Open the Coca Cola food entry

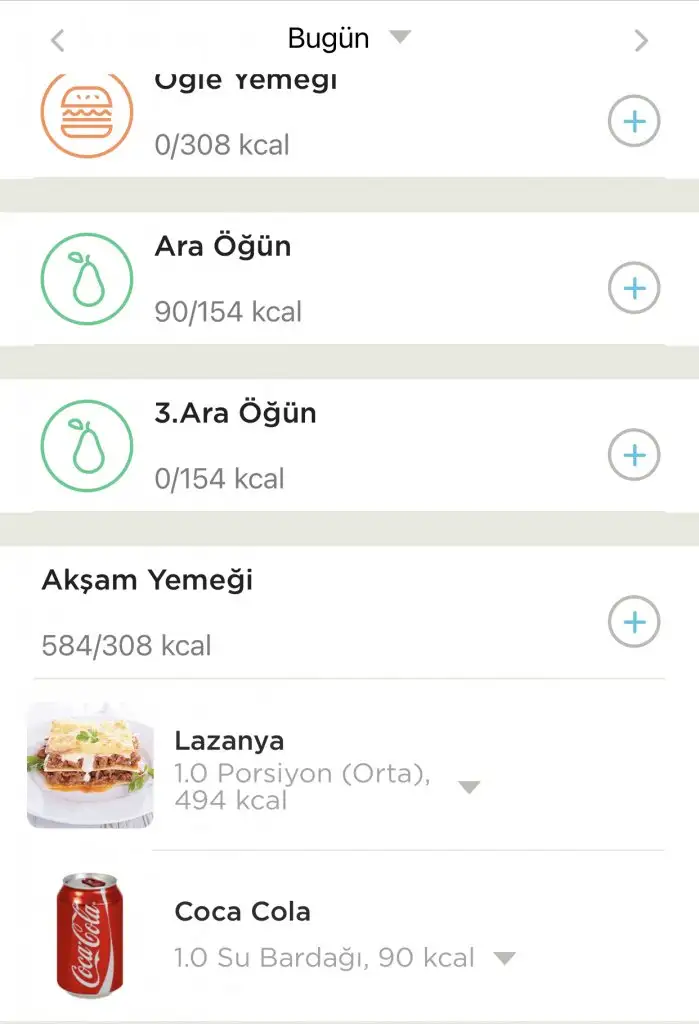coord(242,912)
